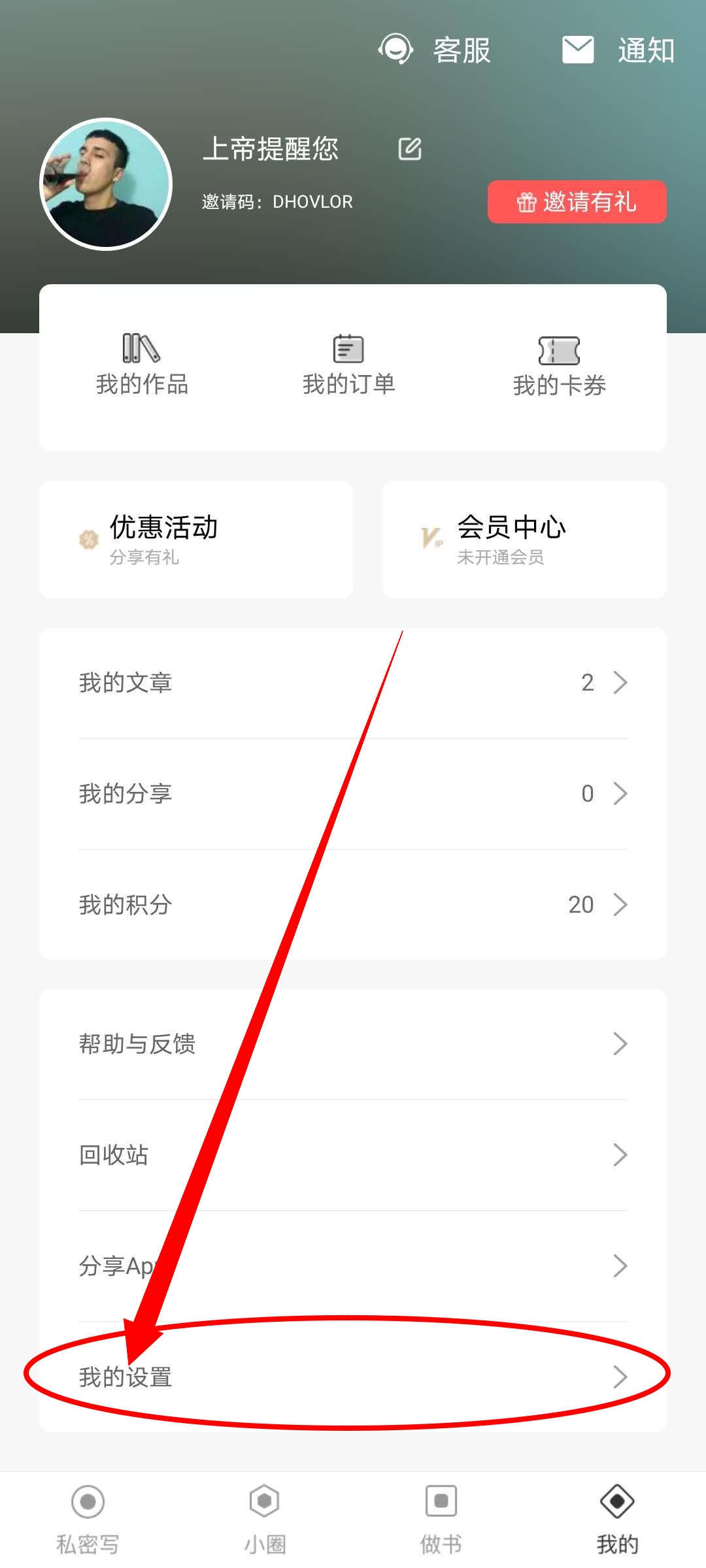Open the 优惠活动 card
This screenshot has width=706, height=1568.
tap(196, 540)
